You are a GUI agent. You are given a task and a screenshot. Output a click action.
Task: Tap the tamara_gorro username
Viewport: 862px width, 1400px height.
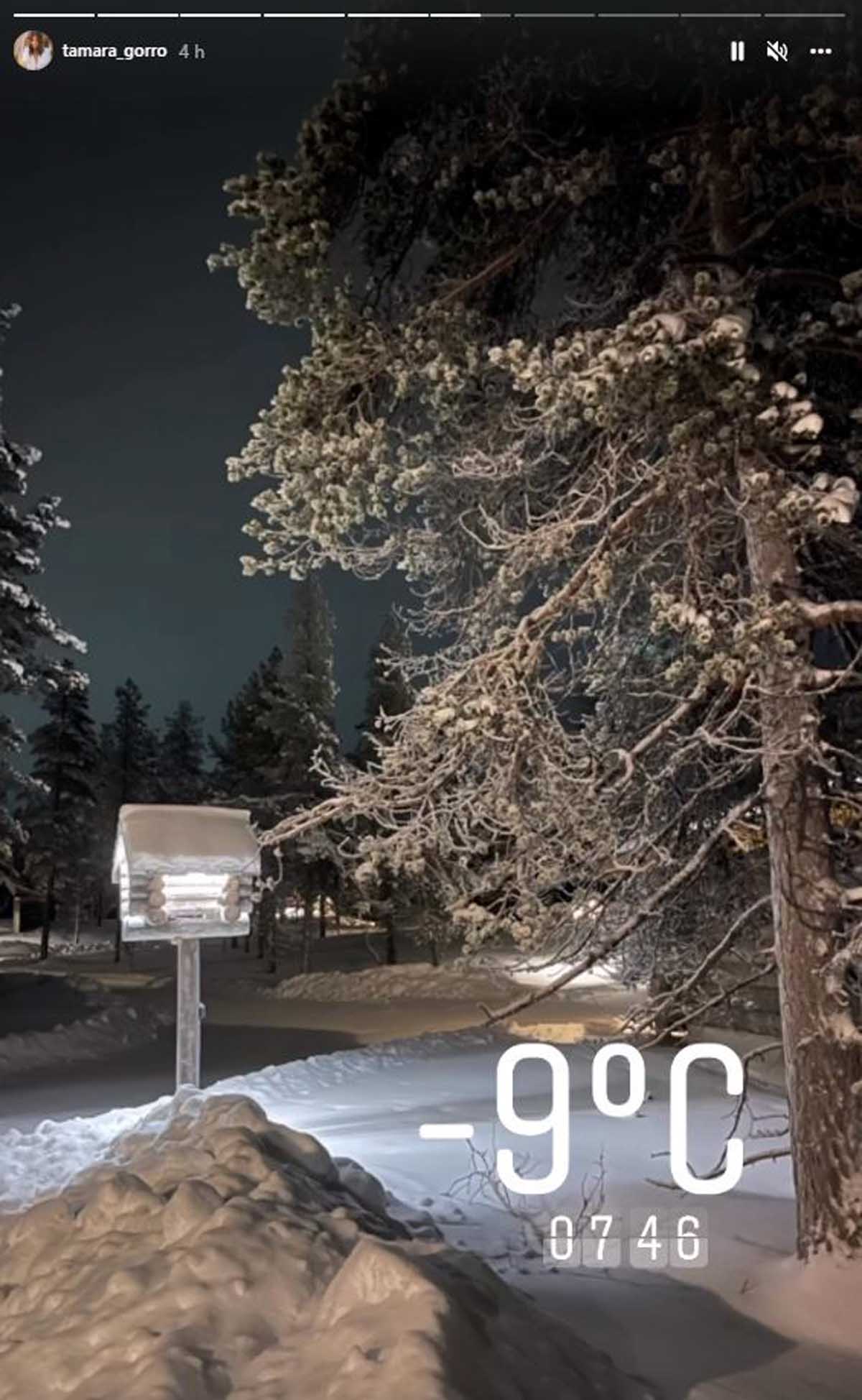pyautogui.click(x=114, y=51)
